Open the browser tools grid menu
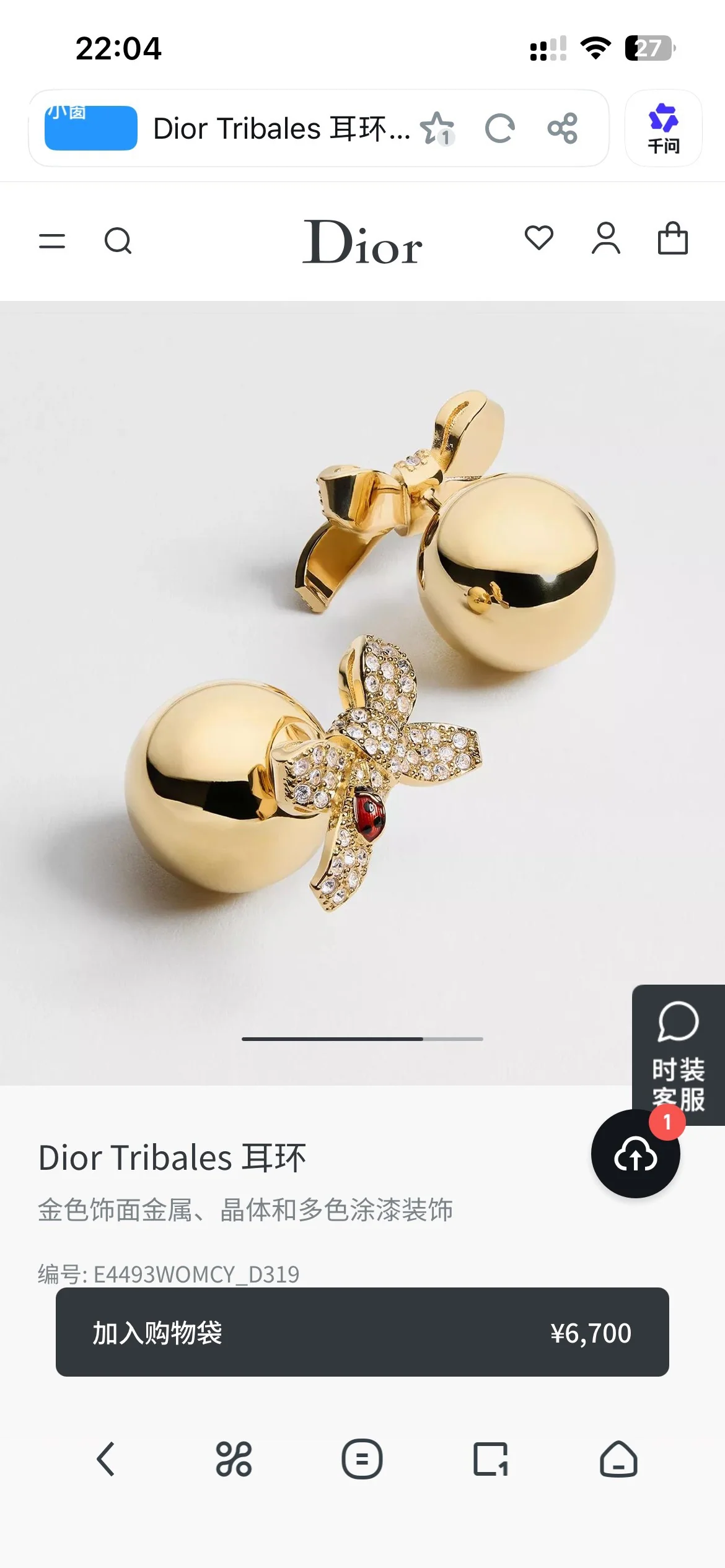 (x=234, y=1459)
